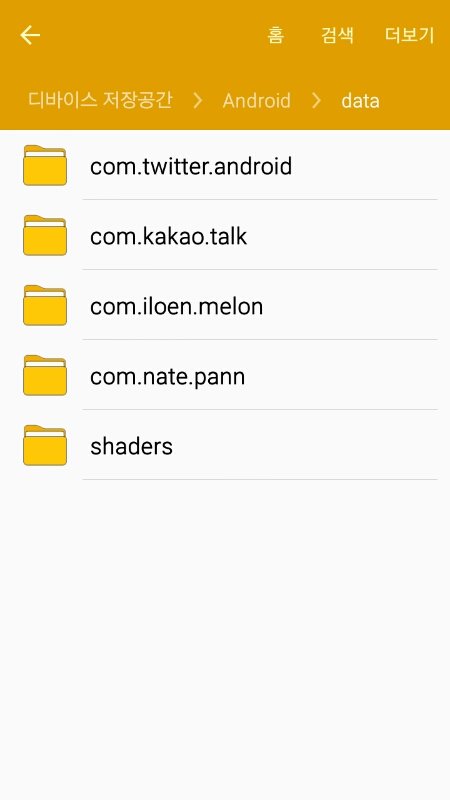Jump to 디바이스 저장공간 in the breadcrumb
This screenshot has width=450, height=800.
tap(100, 100)
